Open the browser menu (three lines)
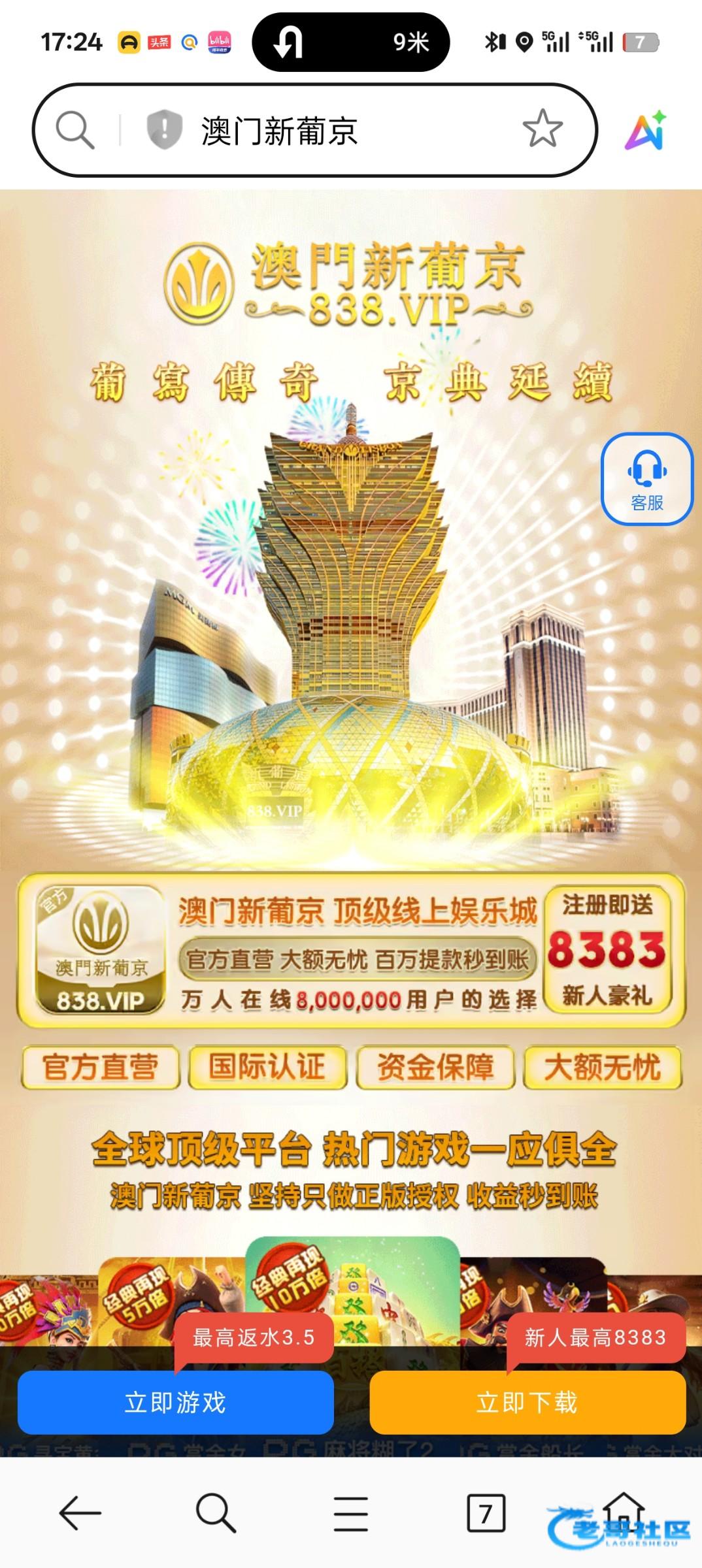 coord(351,1512)
